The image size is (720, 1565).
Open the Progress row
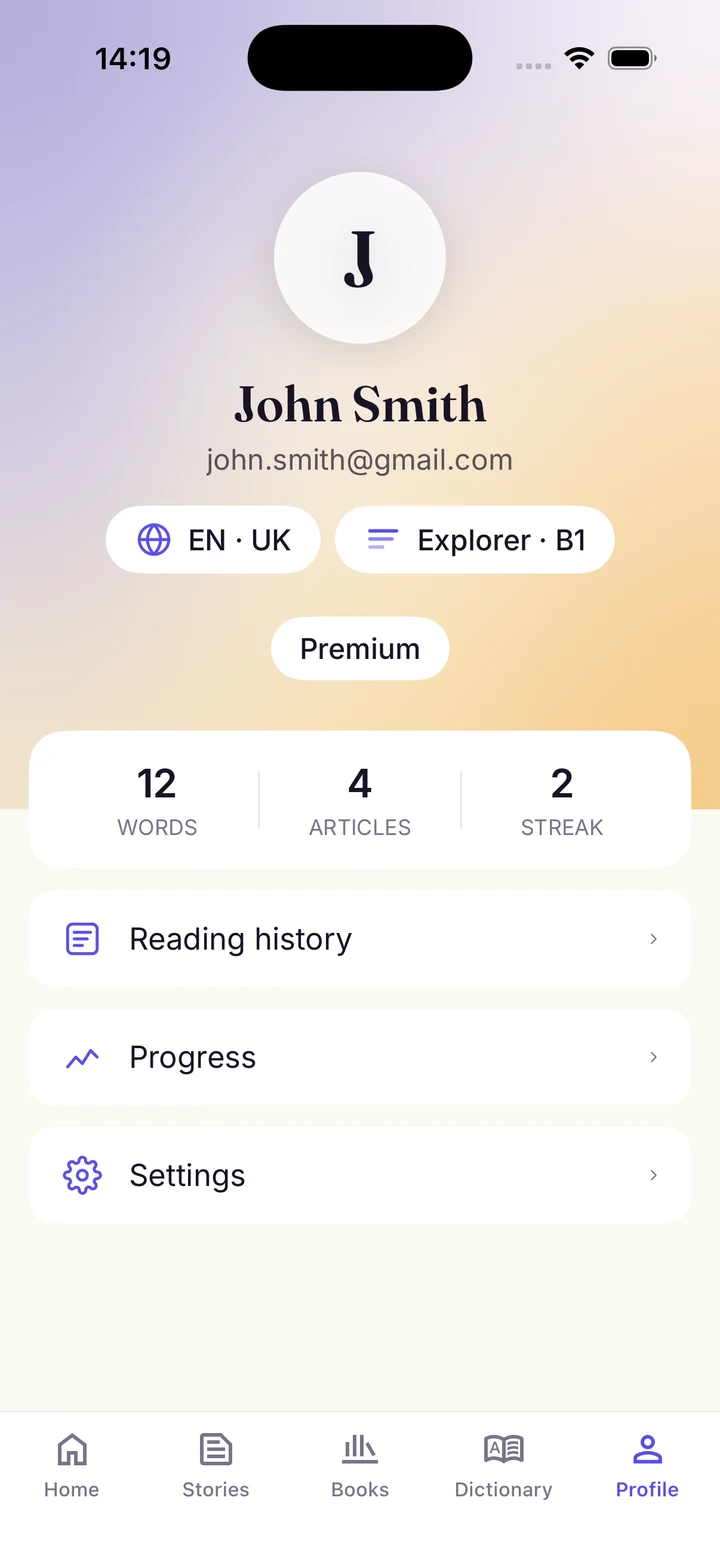point(360,1057)
